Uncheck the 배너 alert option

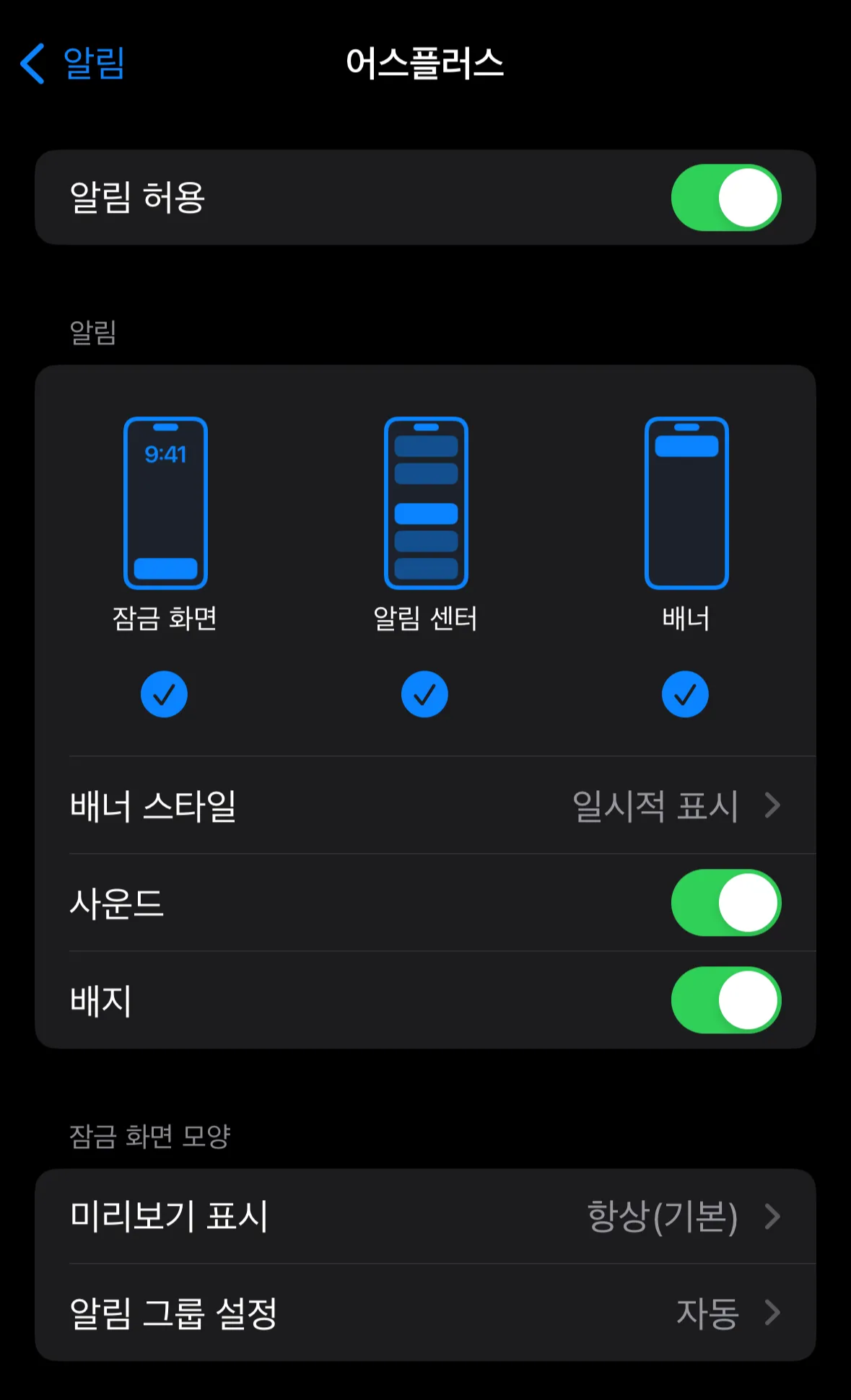(685, 694)
